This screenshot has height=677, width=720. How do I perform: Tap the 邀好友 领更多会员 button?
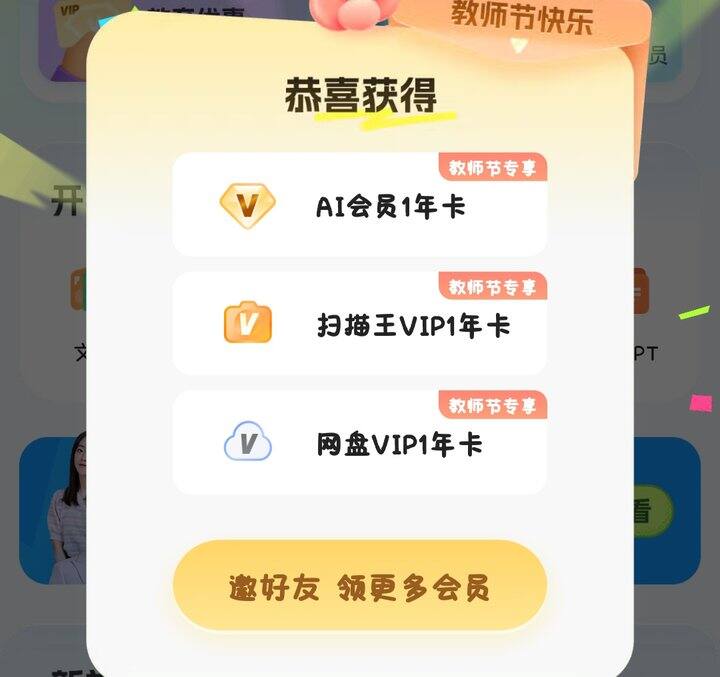359,587
